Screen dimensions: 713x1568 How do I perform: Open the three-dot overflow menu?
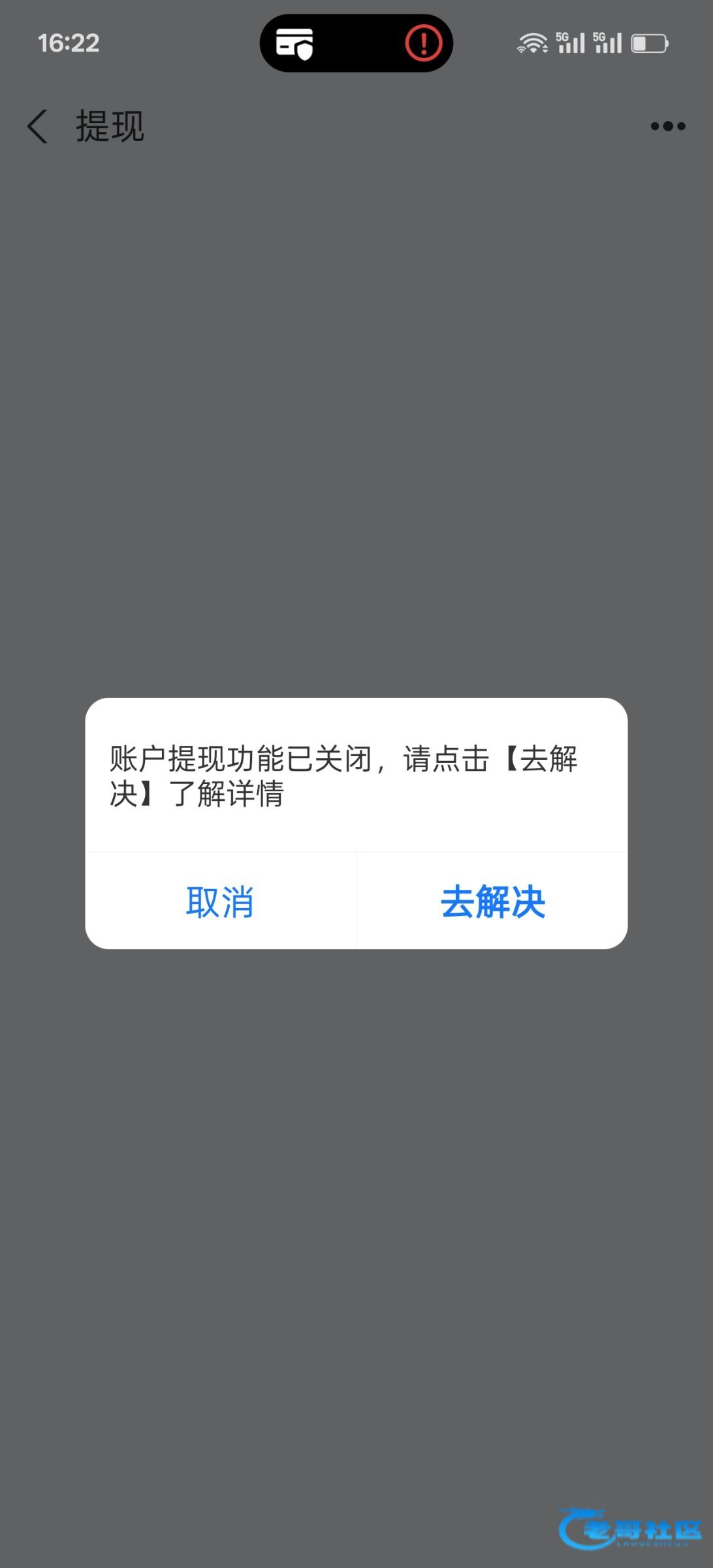point(667,126)
